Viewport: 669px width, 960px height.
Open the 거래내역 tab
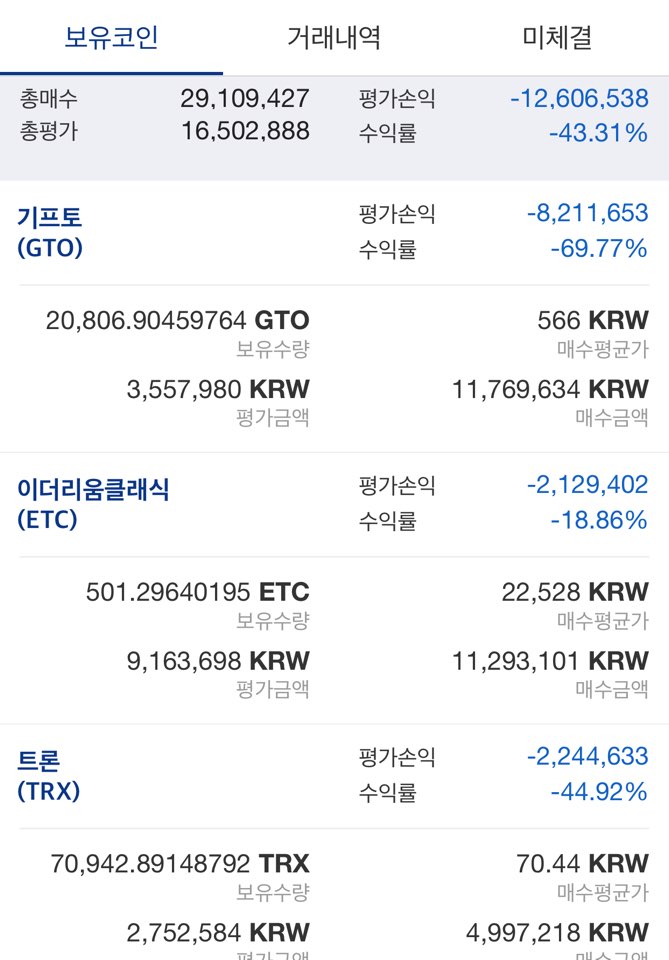click(334, 38)
